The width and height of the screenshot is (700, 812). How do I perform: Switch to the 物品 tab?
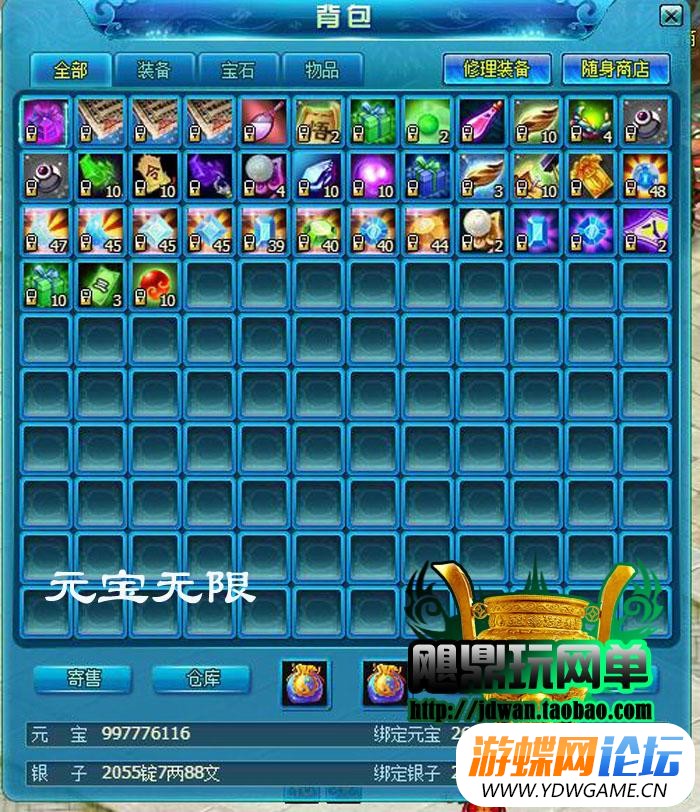pos(321,70)
